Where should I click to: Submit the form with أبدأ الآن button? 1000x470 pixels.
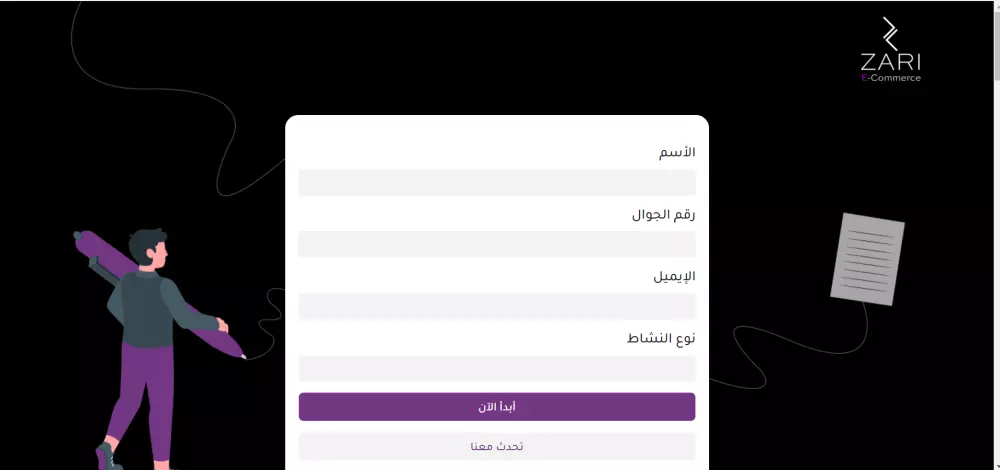point(497,407)
